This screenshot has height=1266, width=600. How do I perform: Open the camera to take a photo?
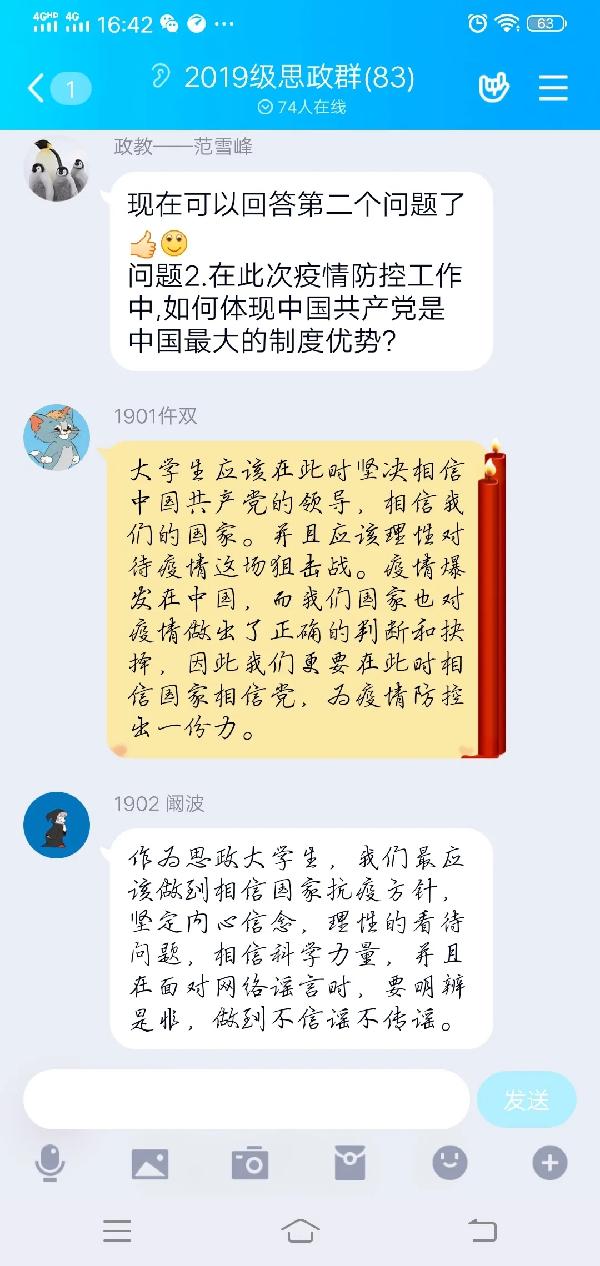250,1163
